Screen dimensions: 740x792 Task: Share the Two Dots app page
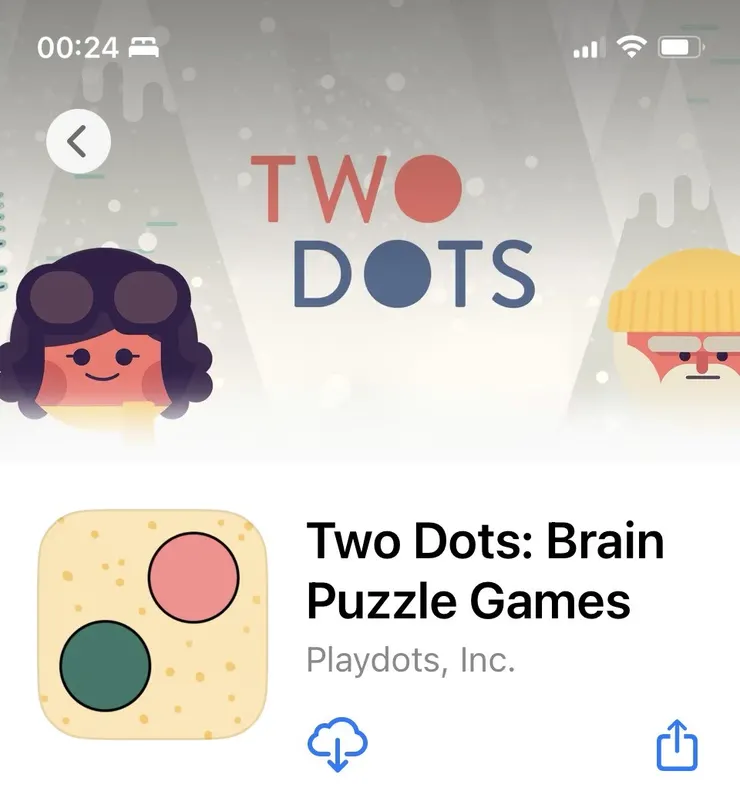click(676, 746)
